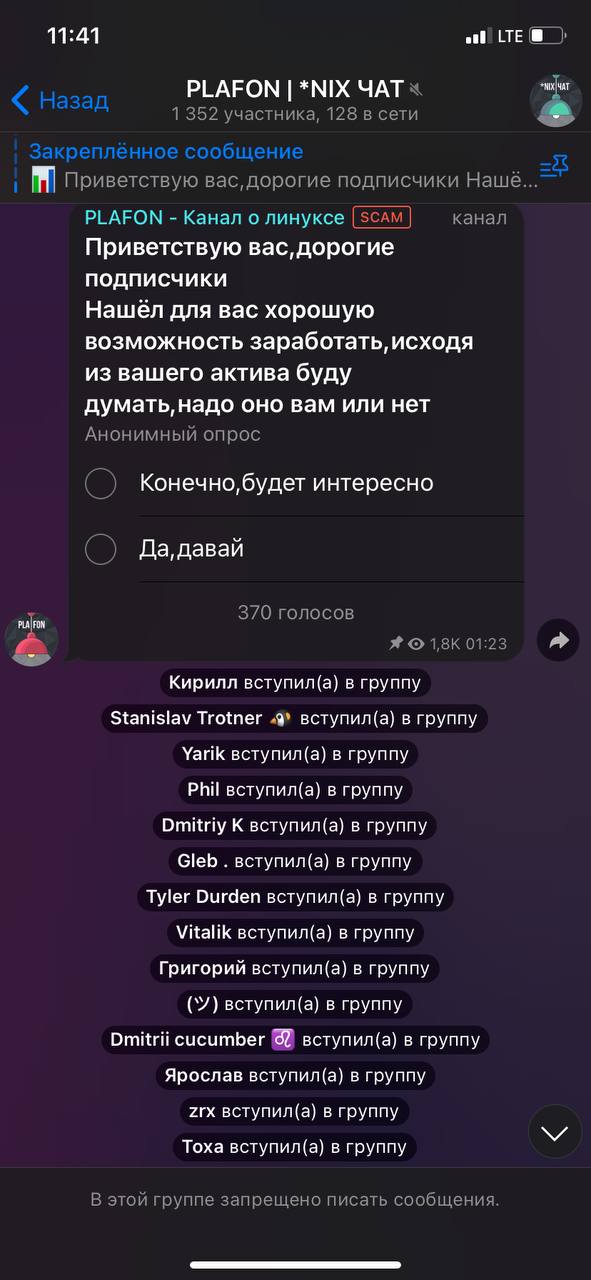Open the group avatar in the header
Screen dimensions: 591x1280
coord(555,100)
